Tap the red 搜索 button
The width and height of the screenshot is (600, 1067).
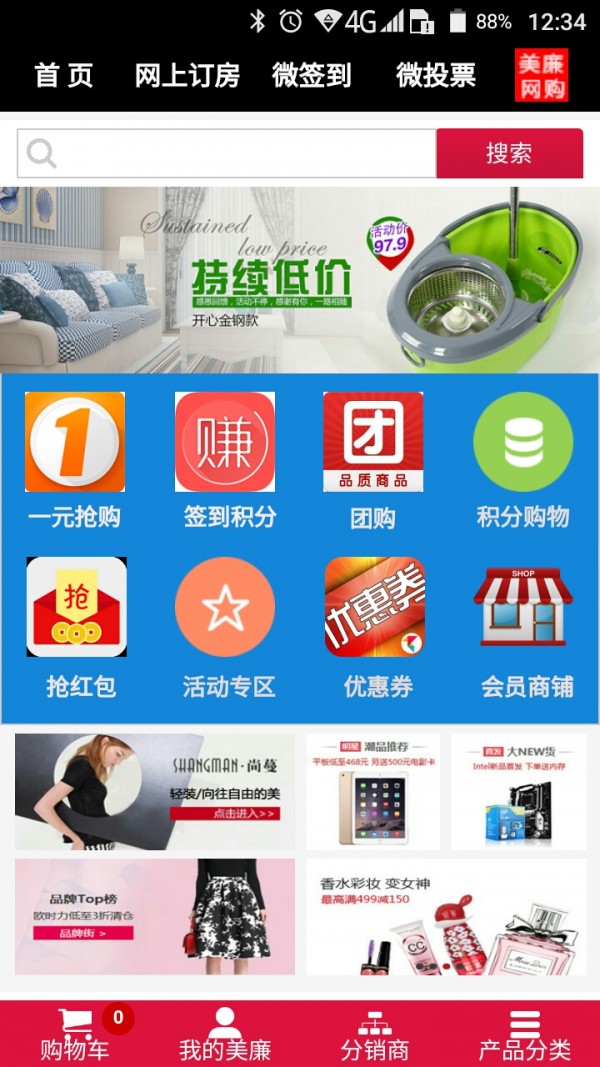509,154
